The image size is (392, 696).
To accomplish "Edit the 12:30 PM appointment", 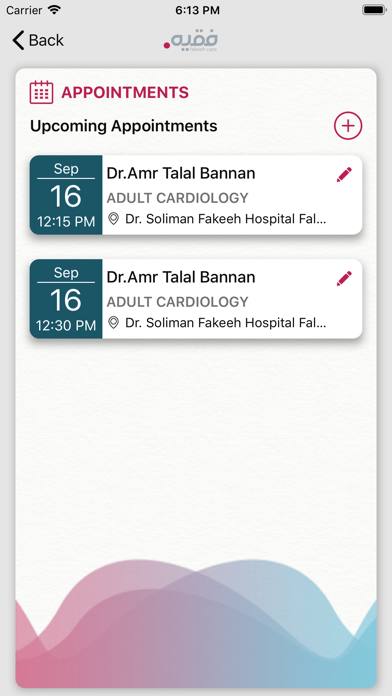I will pos(344,279).
